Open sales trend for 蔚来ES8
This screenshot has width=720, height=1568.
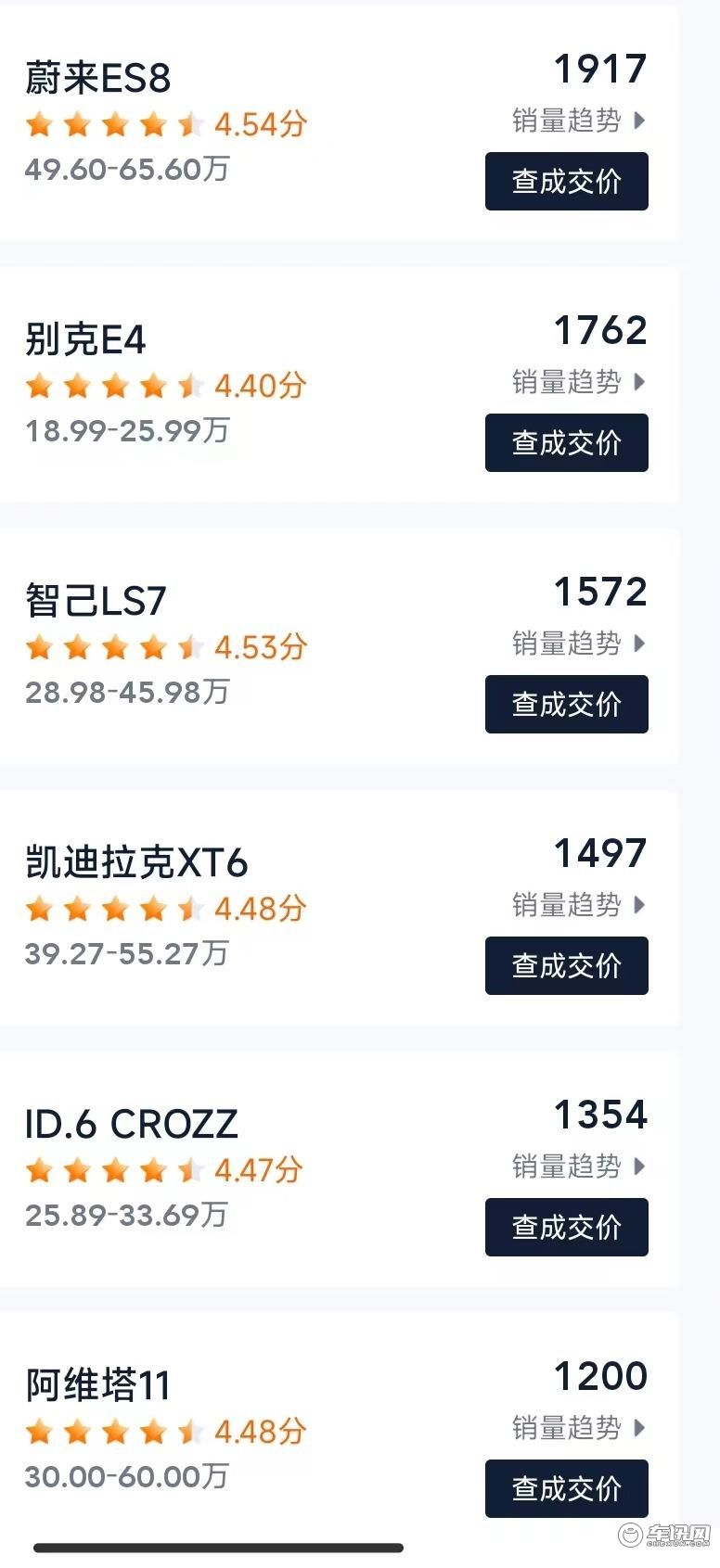(x=578, y=121)
